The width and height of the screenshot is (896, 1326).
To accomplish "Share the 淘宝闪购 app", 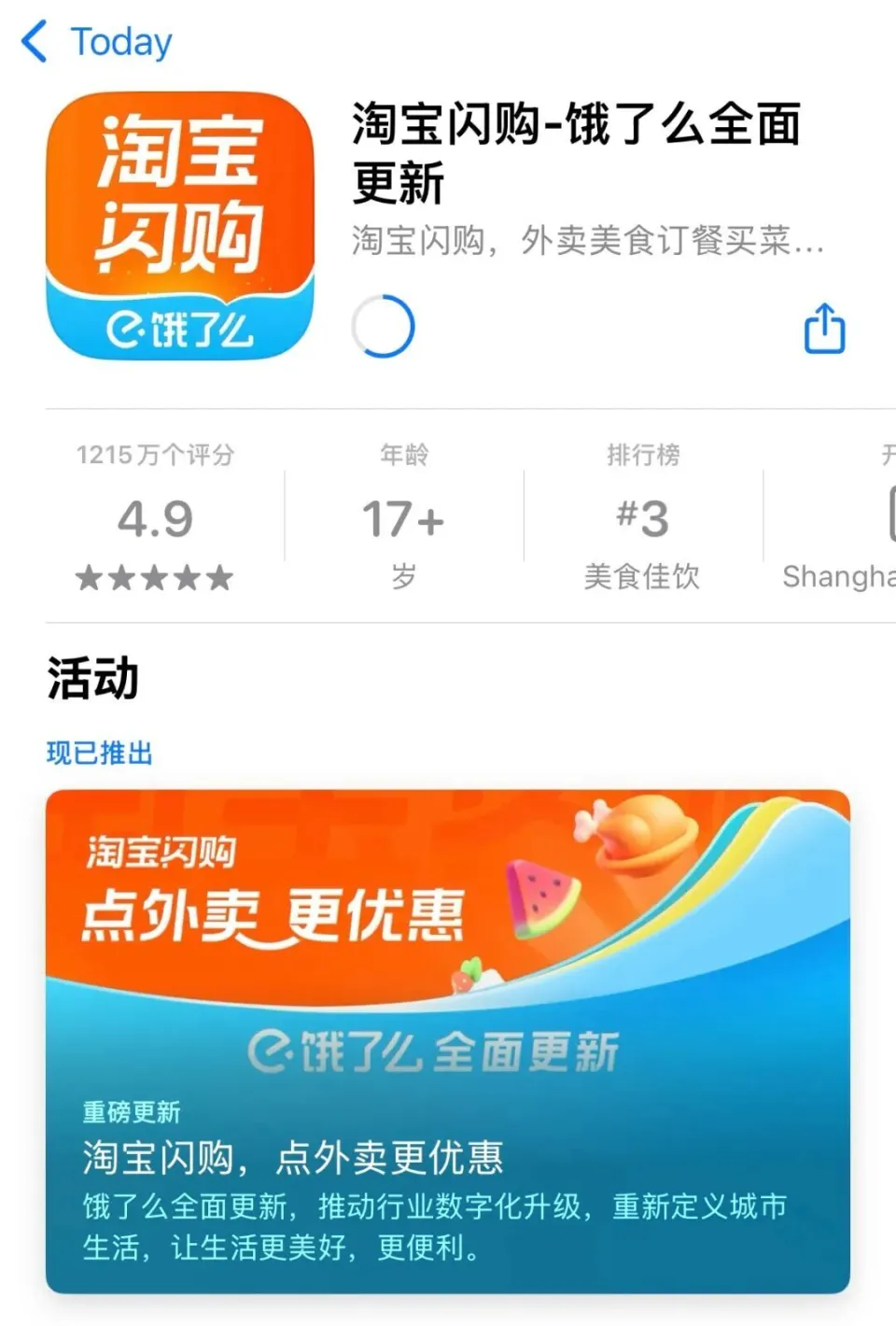I will click(824, 328).
